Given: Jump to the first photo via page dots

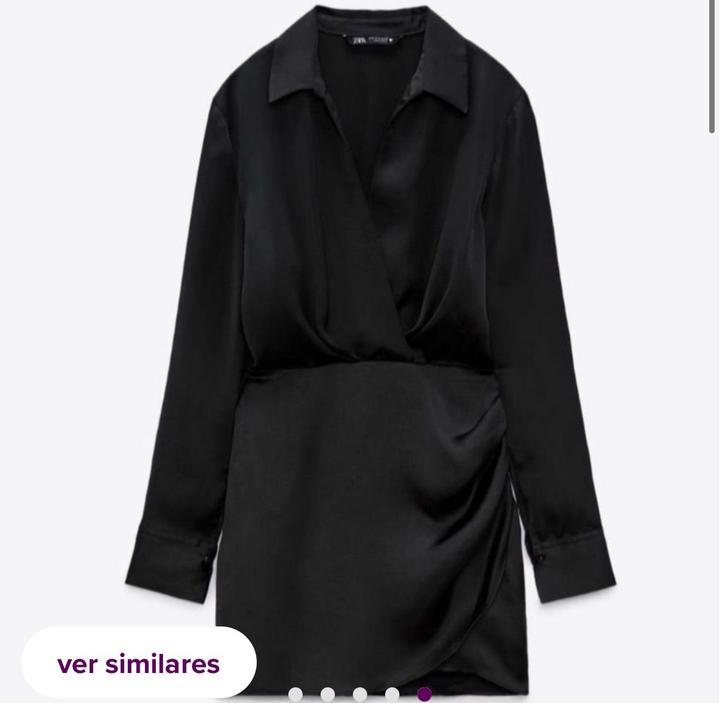Looking at the screenshot, I should pos(295,694).
